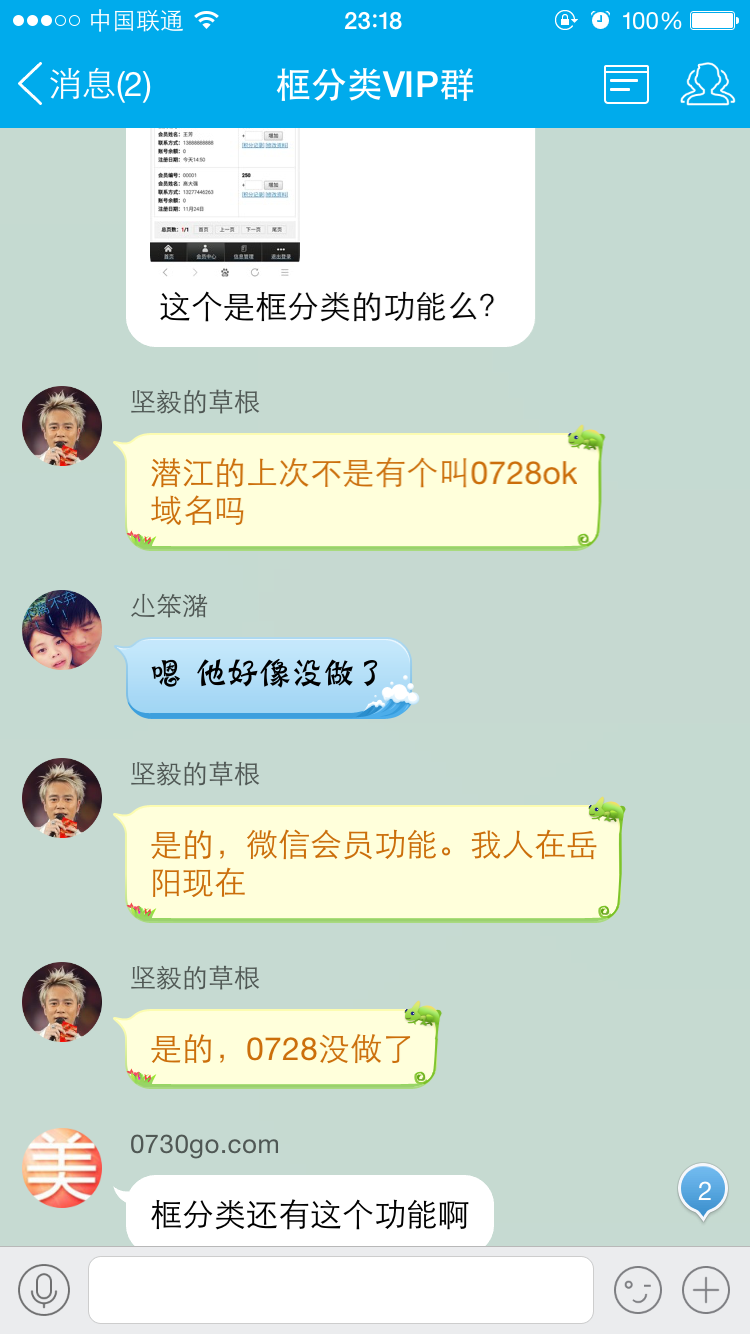This screenshot has height=1334, width=750.
Task: Switch to voice message input
Action: point(44,1290)
